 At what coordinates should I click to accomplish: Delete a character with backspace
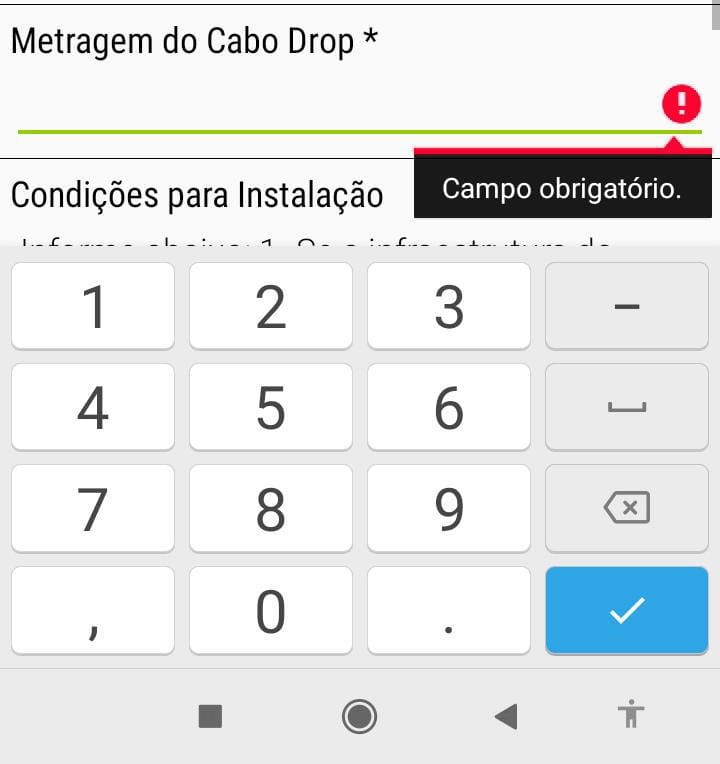pyautogui.click(x=627, y=508)
